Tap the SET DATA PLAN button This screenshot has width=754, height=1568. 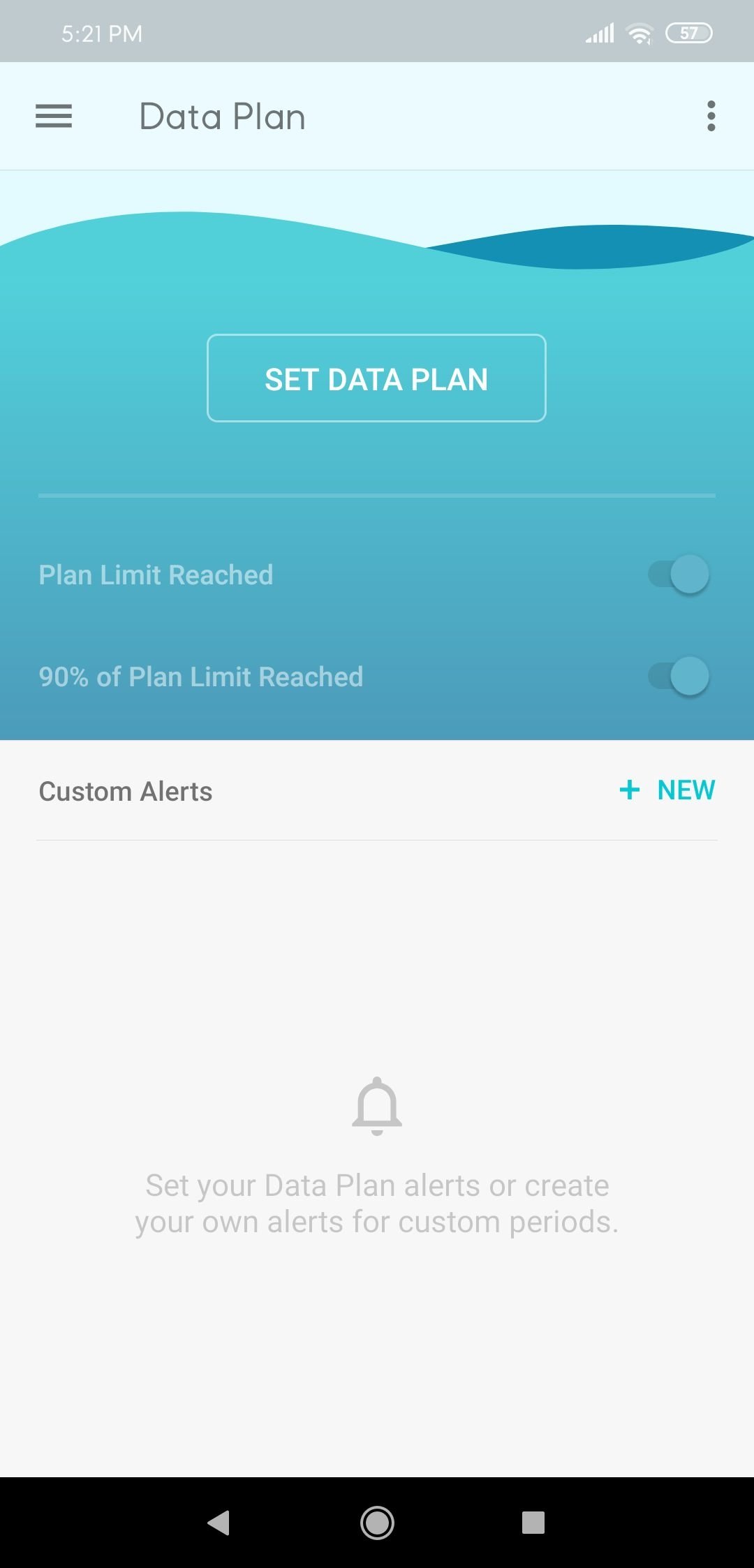pyautogui.click(x=376, y=378)
